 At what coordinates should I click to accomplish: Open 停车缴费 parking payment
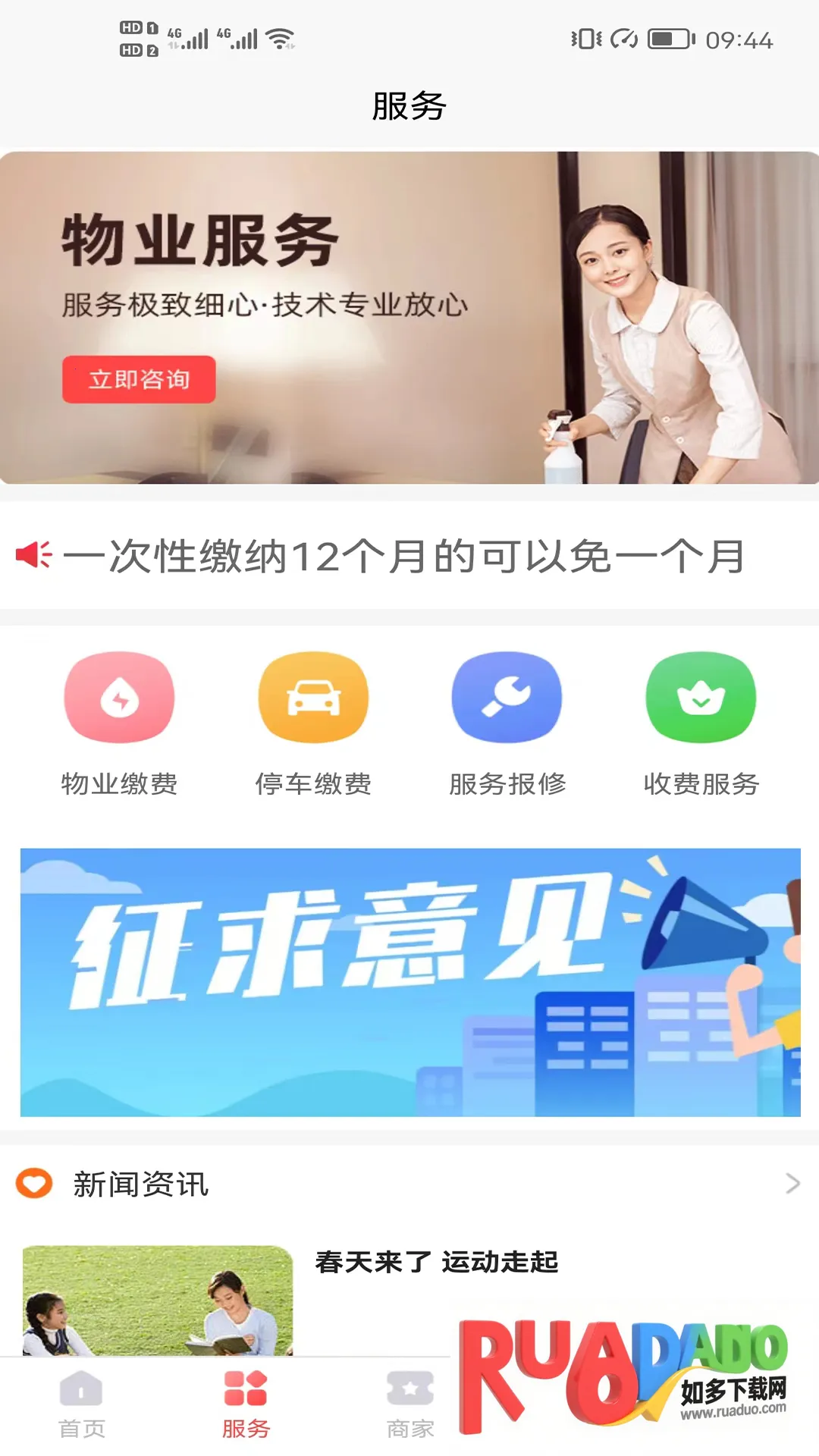tap(313, 720)
